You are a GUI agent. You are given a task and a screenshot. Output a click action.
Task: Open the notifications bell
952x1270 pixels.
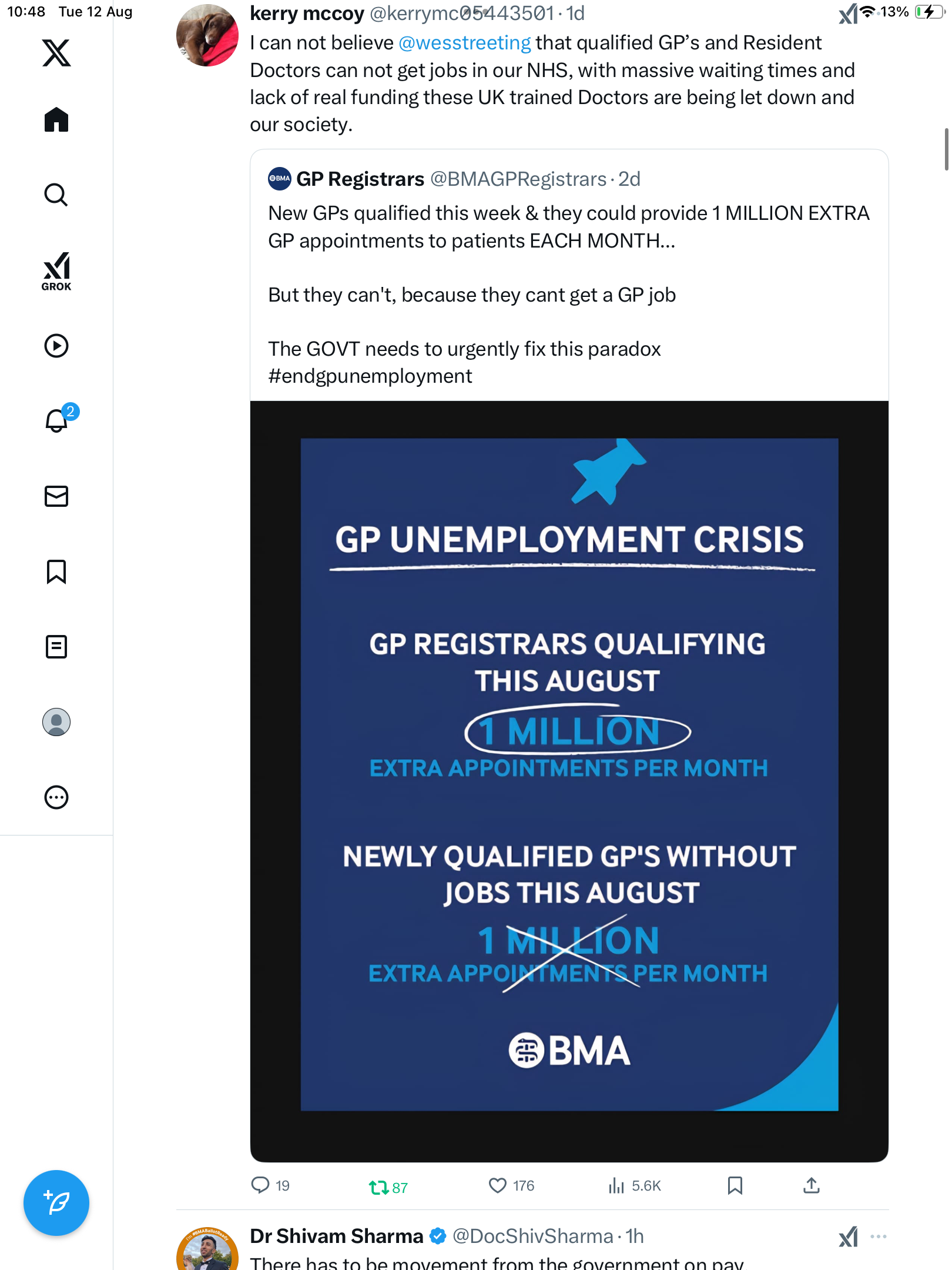pyautogui.click(x=56, y=421)
